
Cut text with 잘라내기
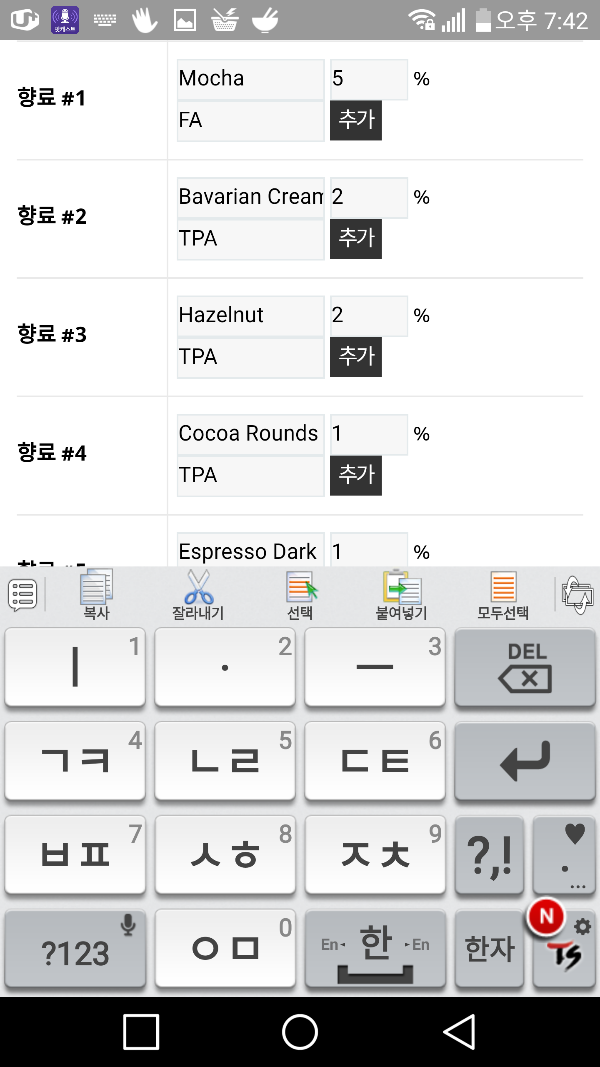pyautogui.click(x=198, y=595)
